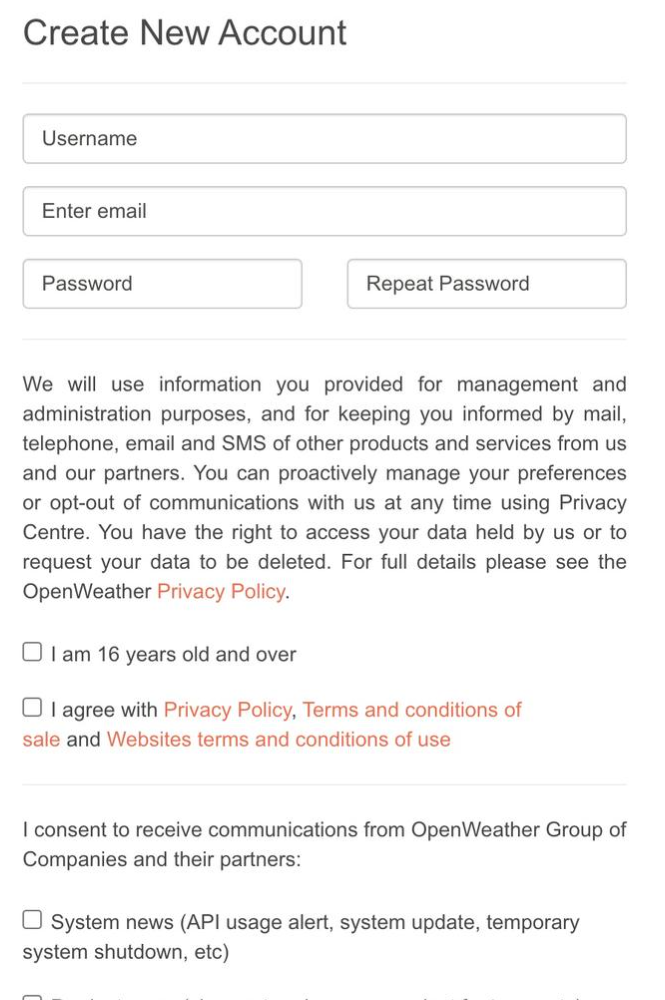The width and height of the screenshot is (665, 1000).
Task: Enable System news communications checkbox
Action: click(32, 920)
